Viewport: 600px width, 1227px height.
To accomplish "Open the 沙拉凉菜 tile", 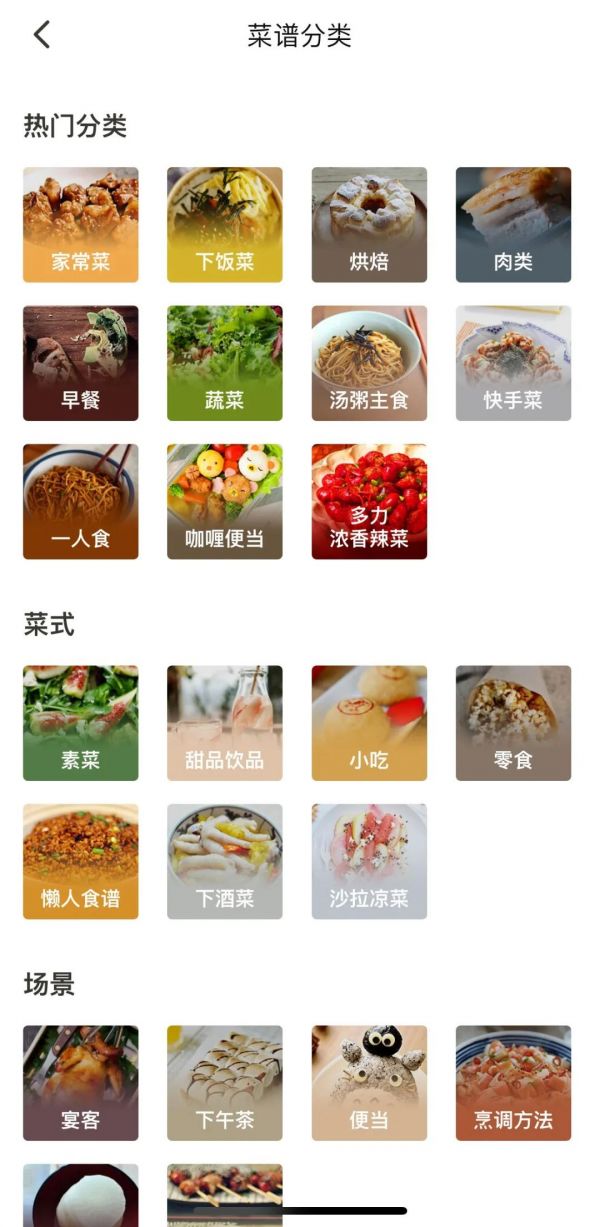I will coord(369,862).
